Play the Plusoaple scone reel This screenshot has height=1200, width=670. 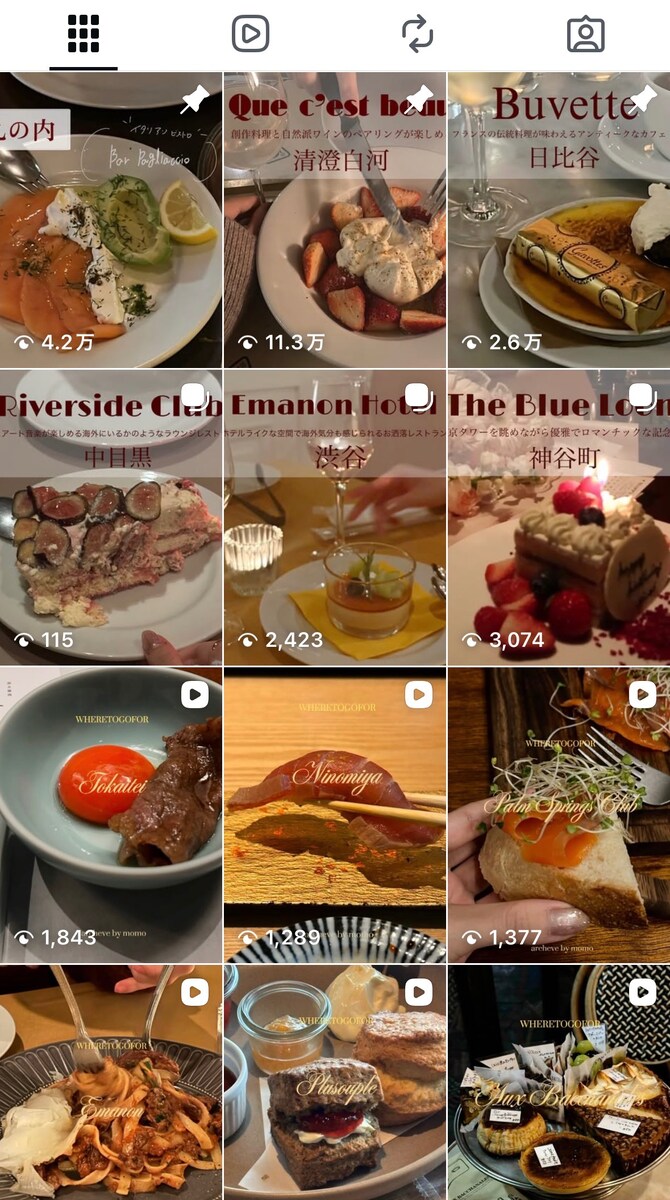(335, 1083)
